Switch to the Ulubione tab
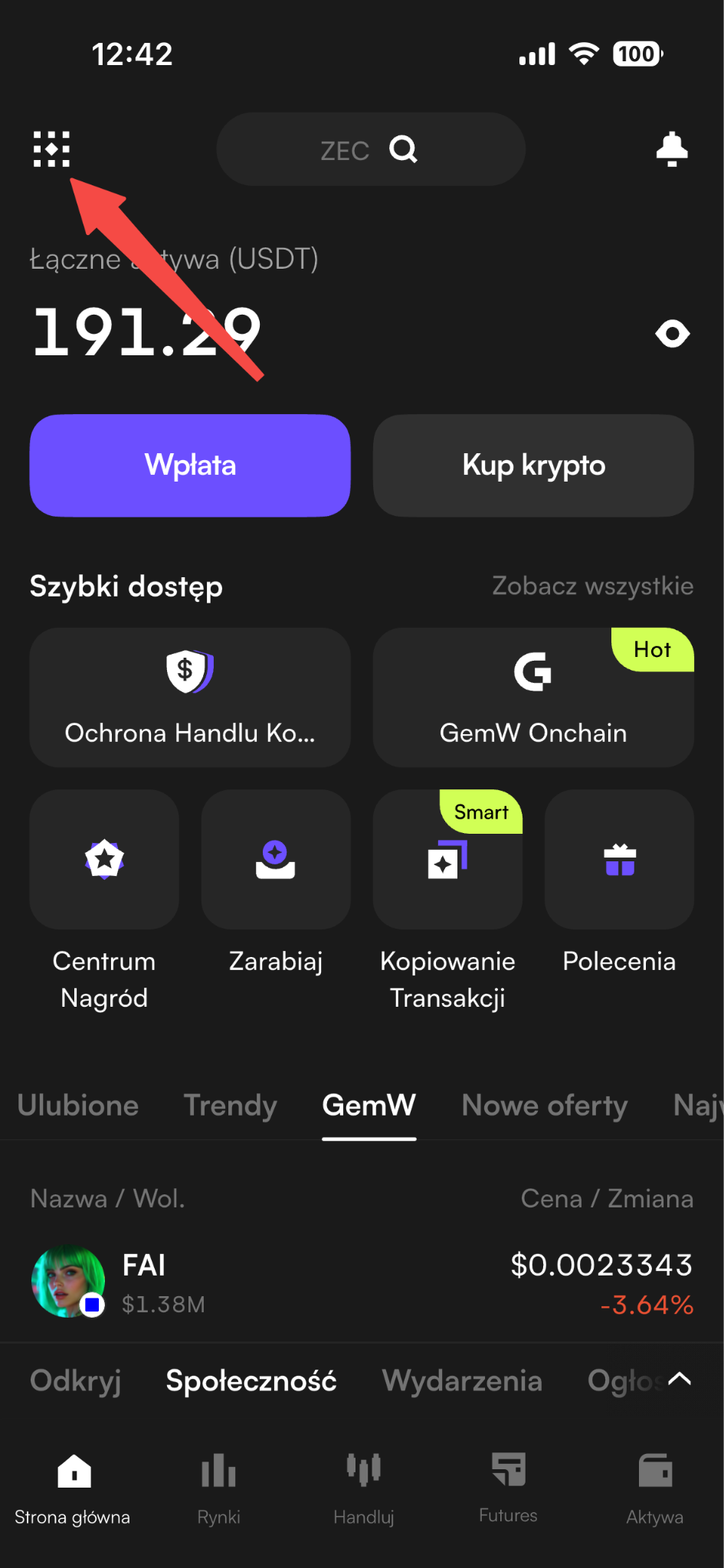The image size is (724, 1568). [78, 1106]
